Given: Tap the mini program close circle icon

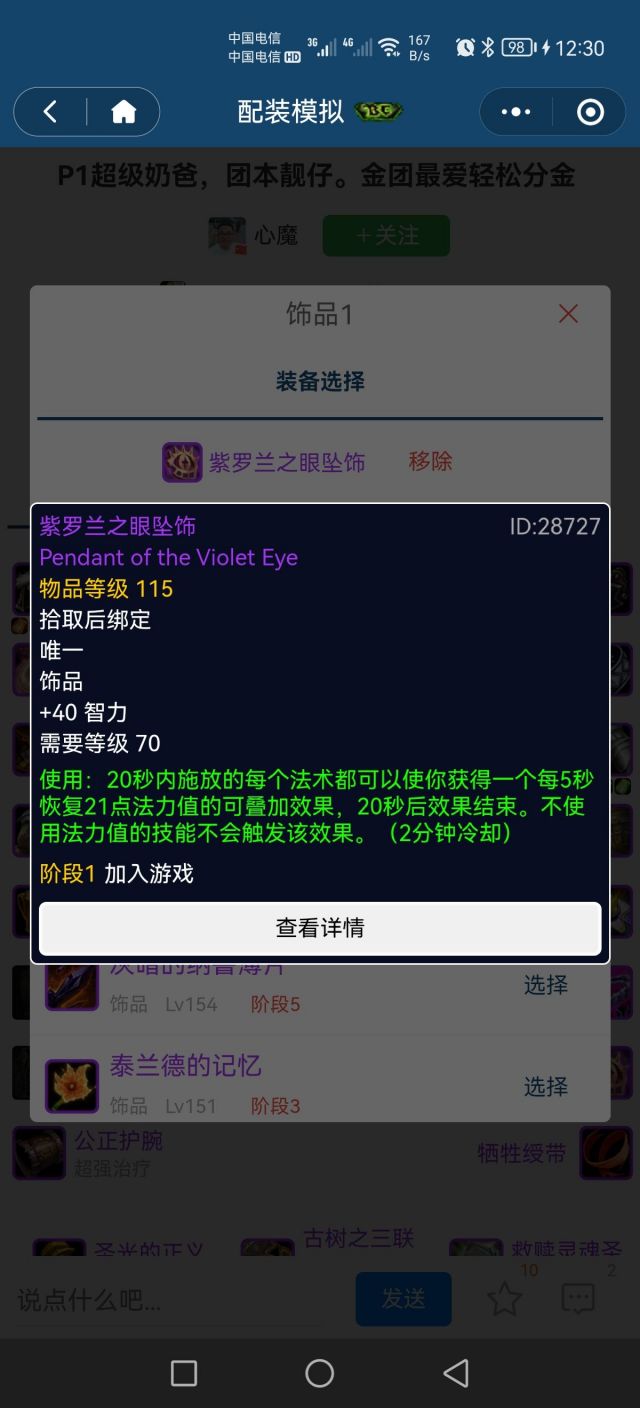Looking at the screenshot, I should (x=591, y=112).
